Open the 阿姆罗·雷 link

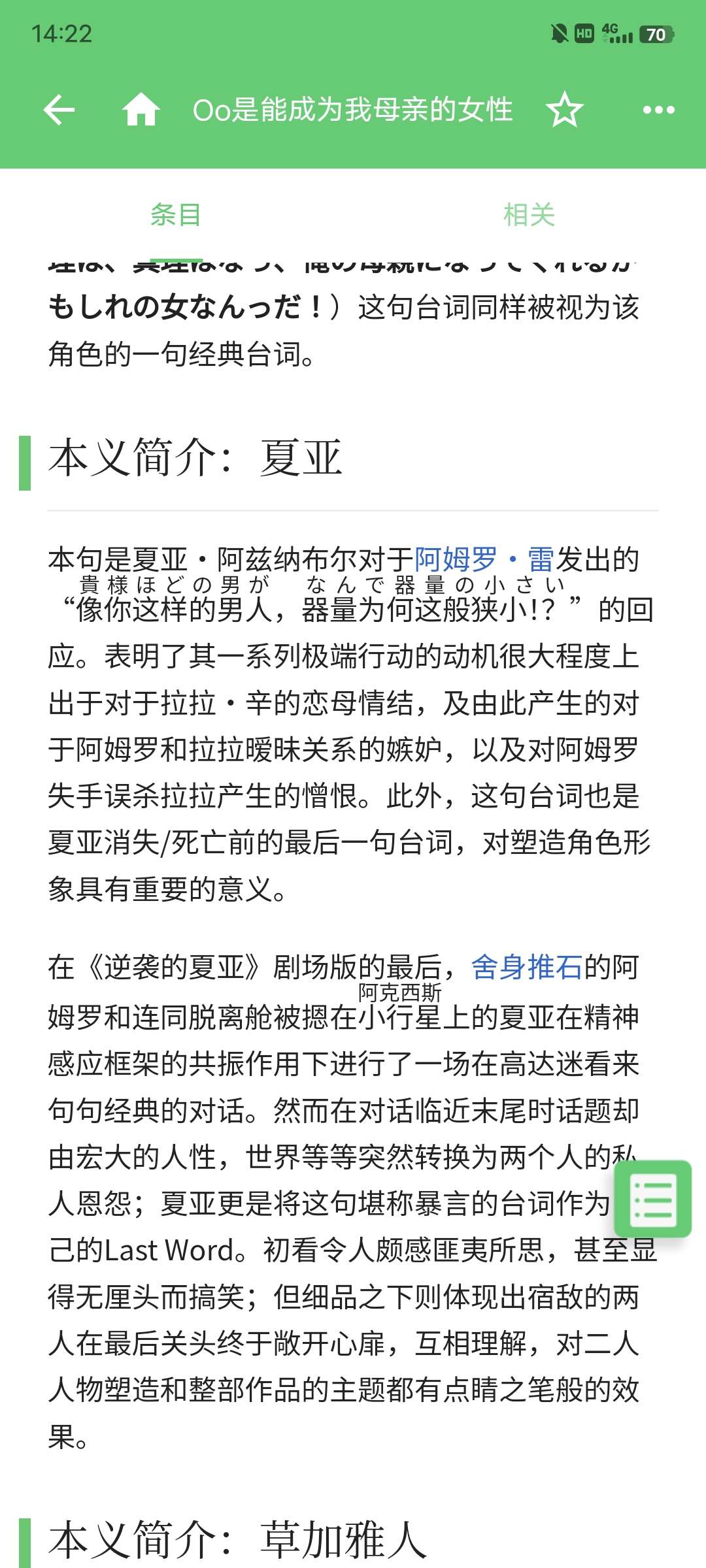(484, 559)
